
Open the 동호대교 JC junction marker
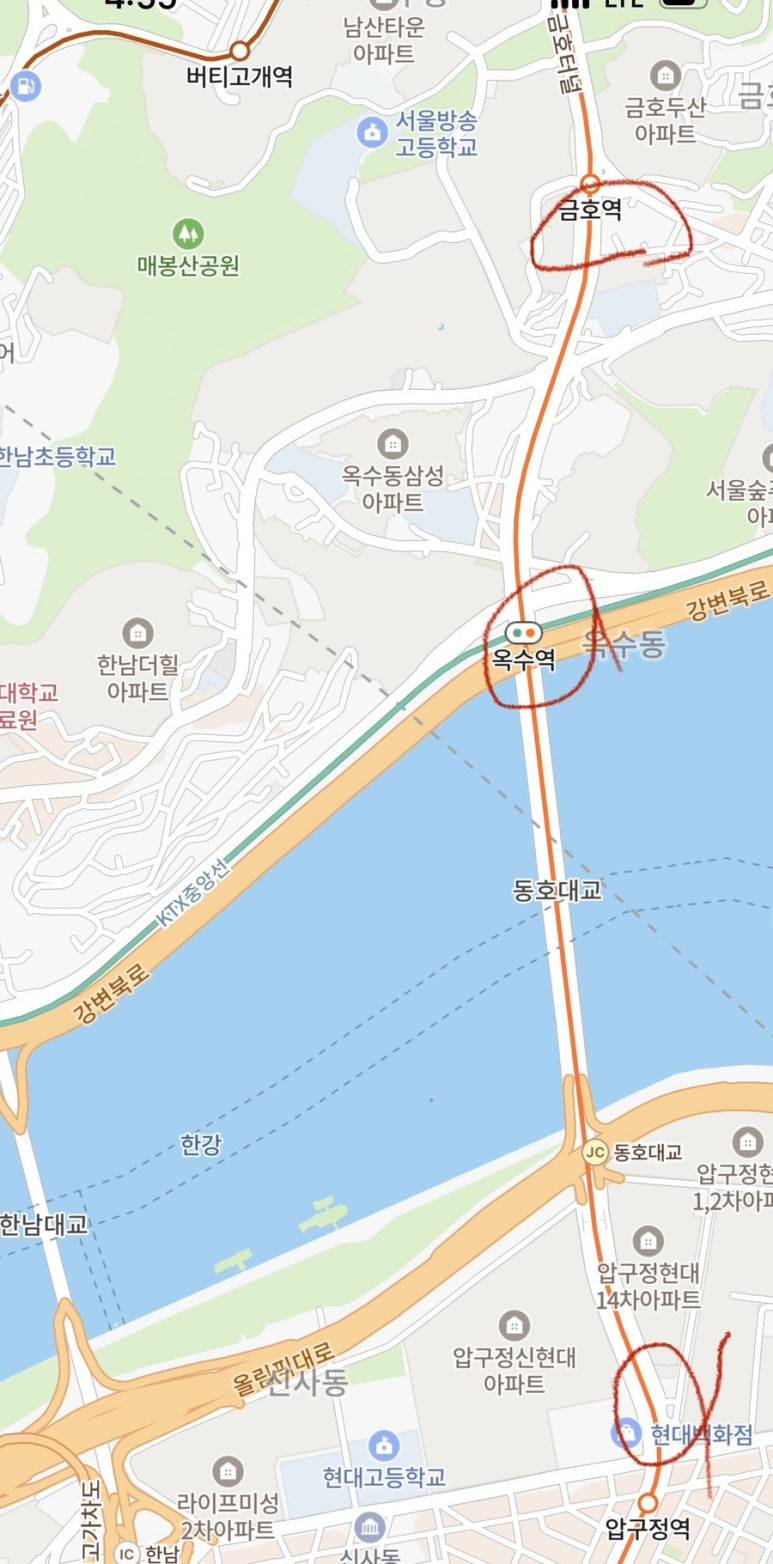[595, 1152]
